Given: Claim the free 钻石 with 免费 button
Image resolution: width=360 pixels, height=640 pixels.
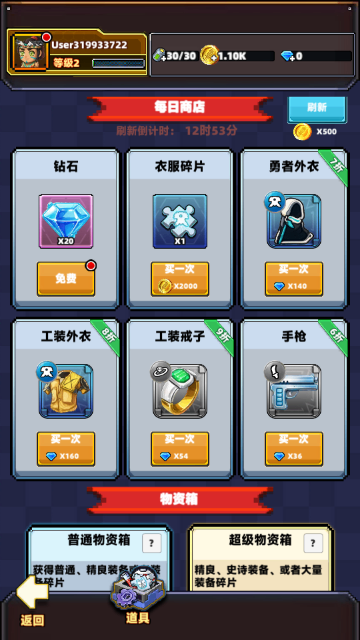Looking at the screenshot, I should (x=66, y=279).
